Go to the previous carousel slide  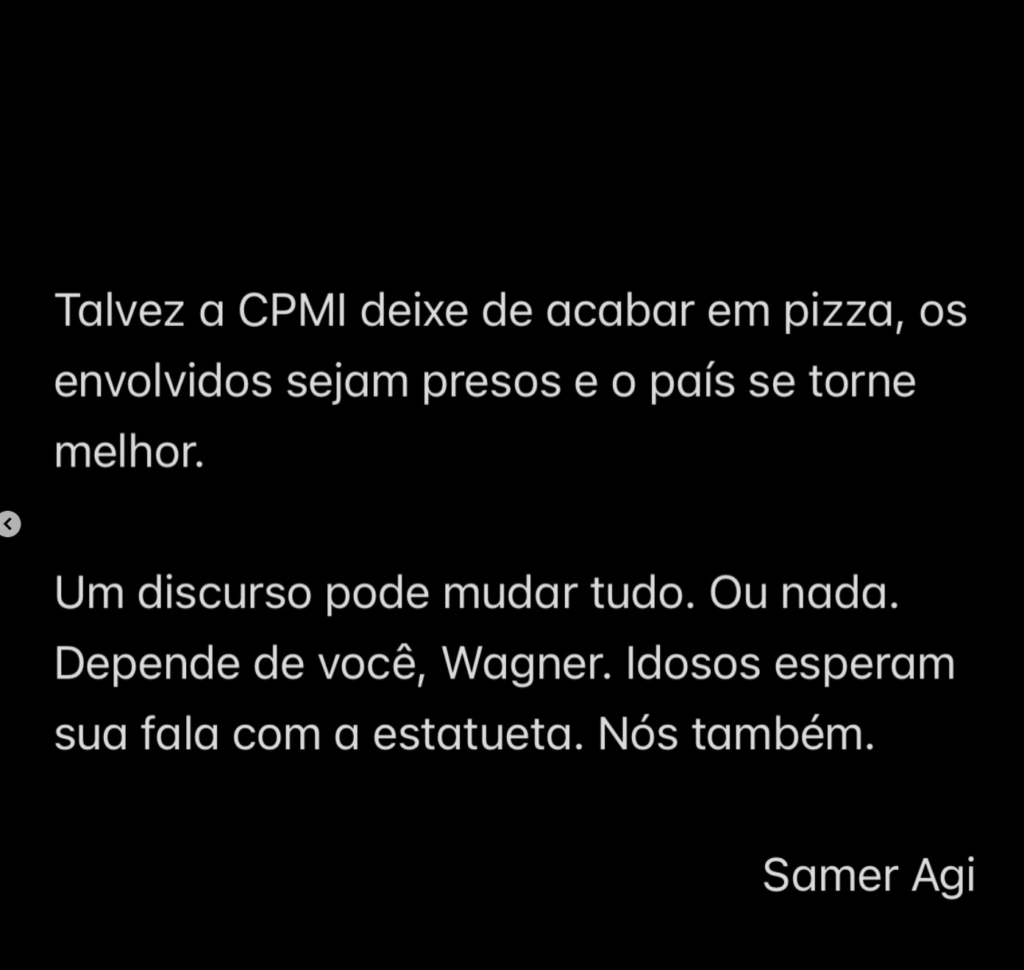coord(9,523)
